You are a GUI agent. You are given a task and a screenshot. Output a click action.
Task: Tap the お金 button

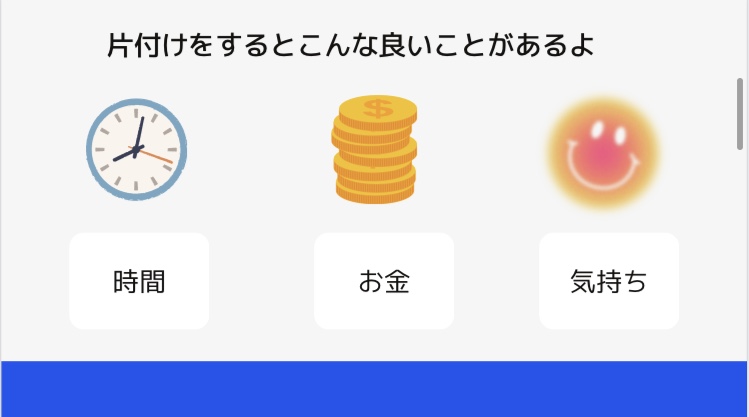tap(384, 281)
